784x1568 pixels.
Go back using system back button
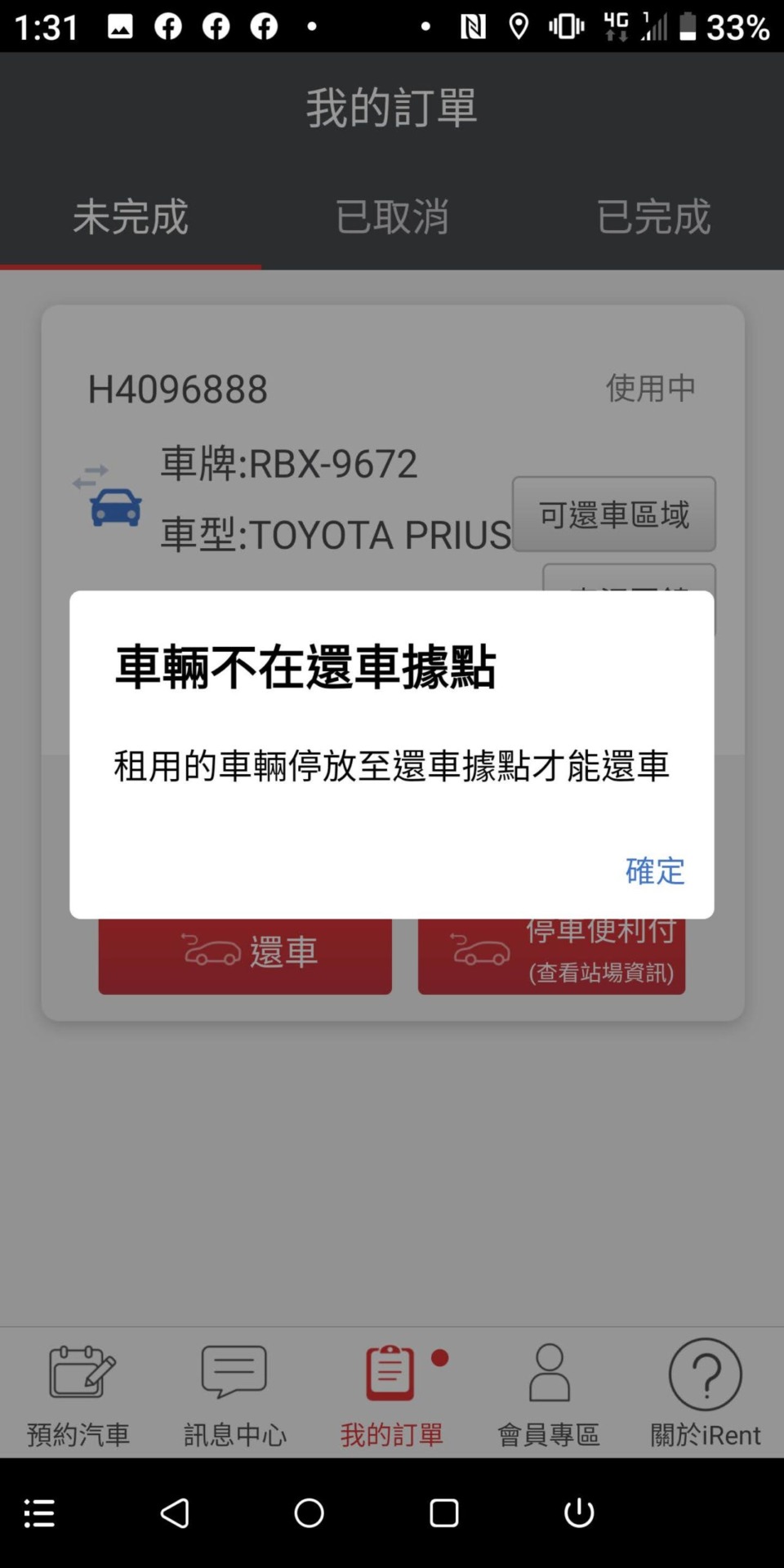point(174,1513)
